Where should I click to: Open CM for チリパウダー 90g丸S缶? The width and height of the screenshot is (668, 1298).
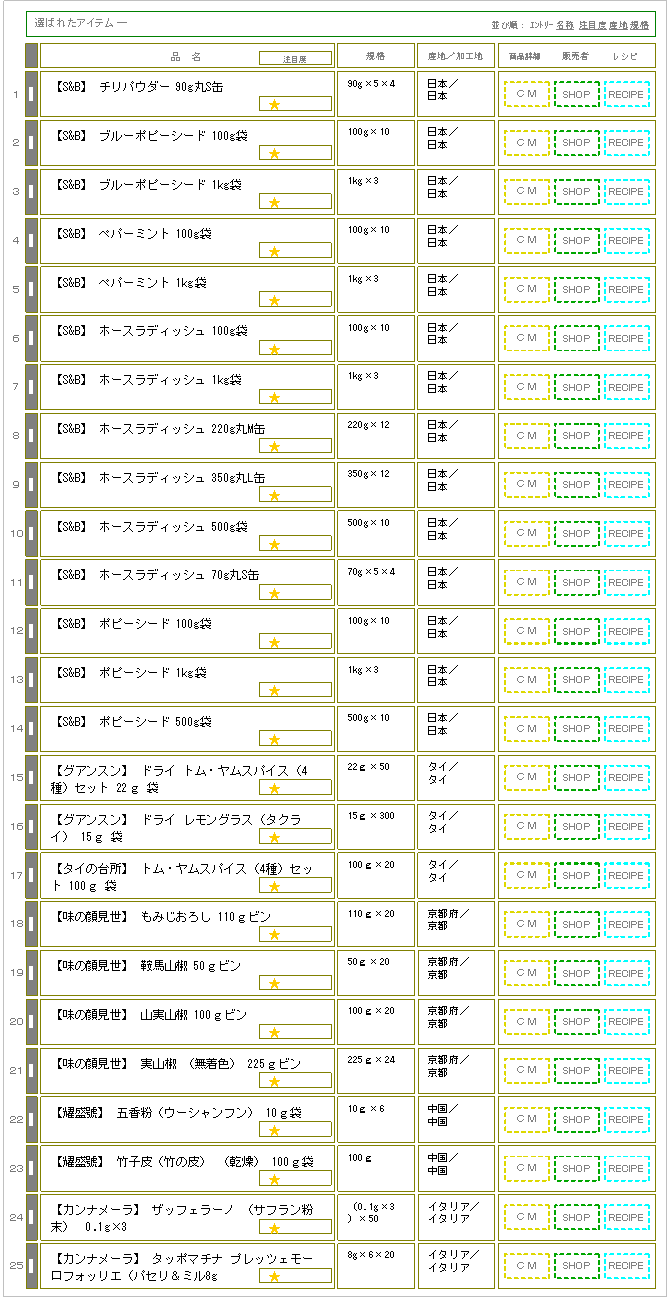526,94
